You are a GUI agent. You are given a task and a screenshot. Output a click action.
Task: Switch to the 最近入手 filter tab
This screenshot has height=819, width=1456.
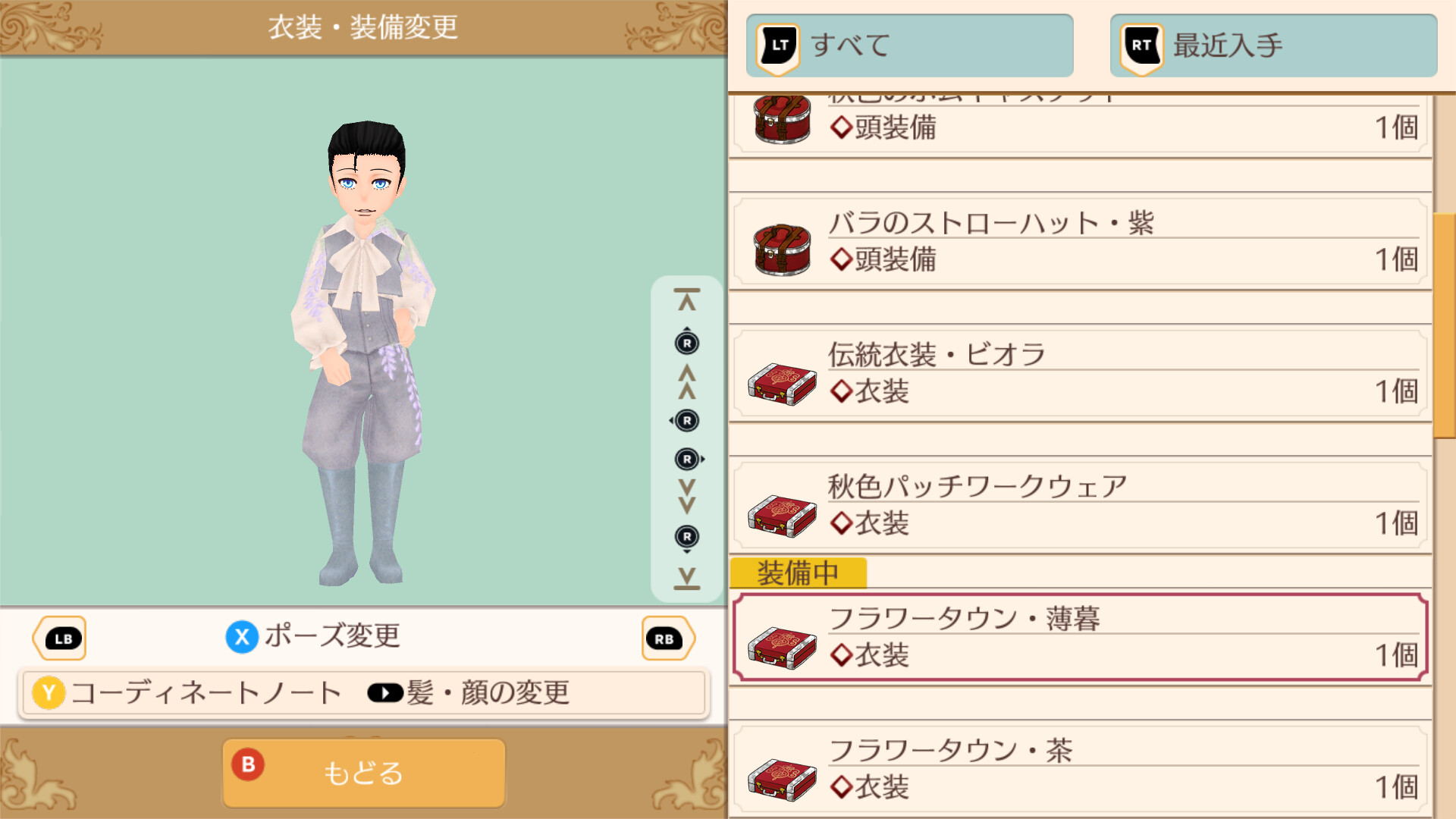(x=1272, y=45)
